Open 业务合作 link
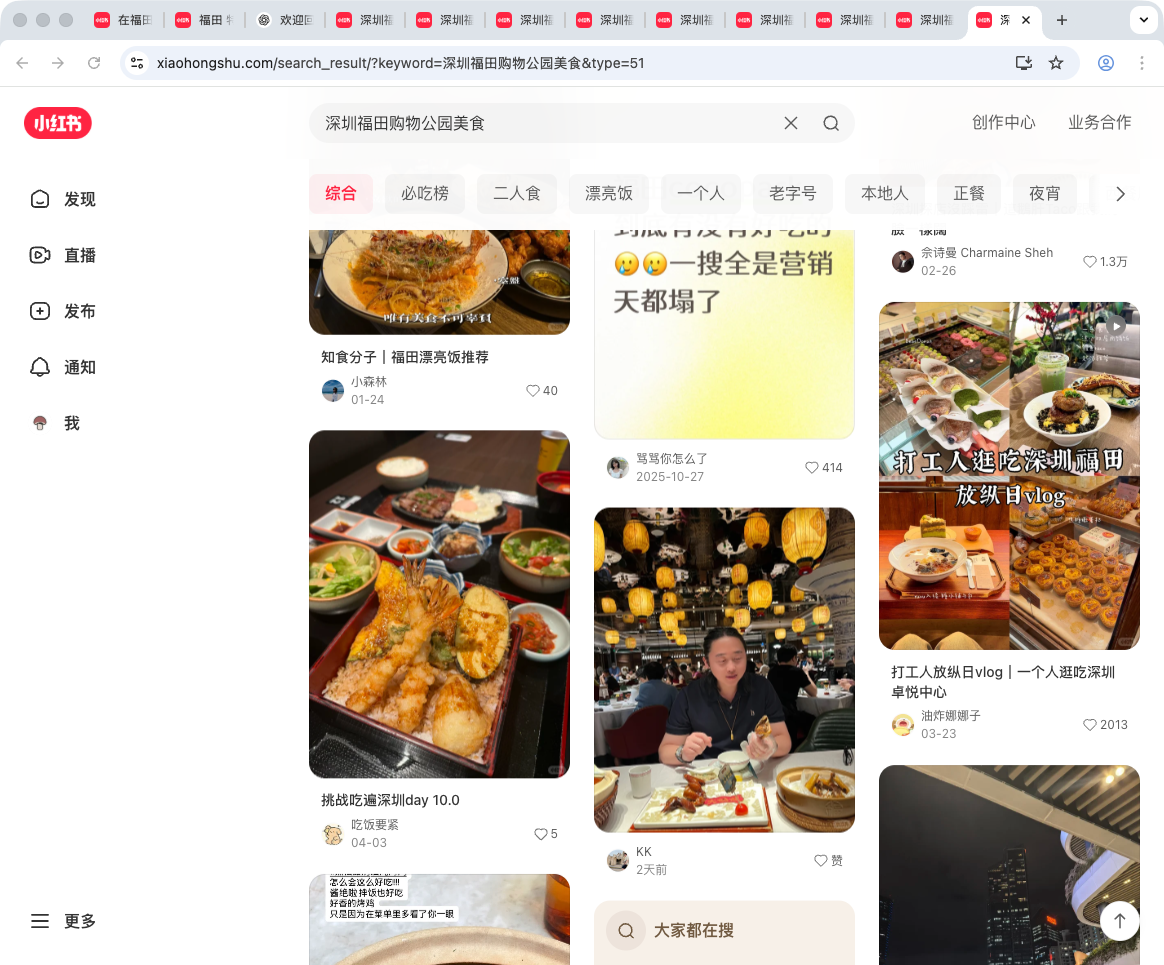The image size is (1164, 965). pos(1099,122)
